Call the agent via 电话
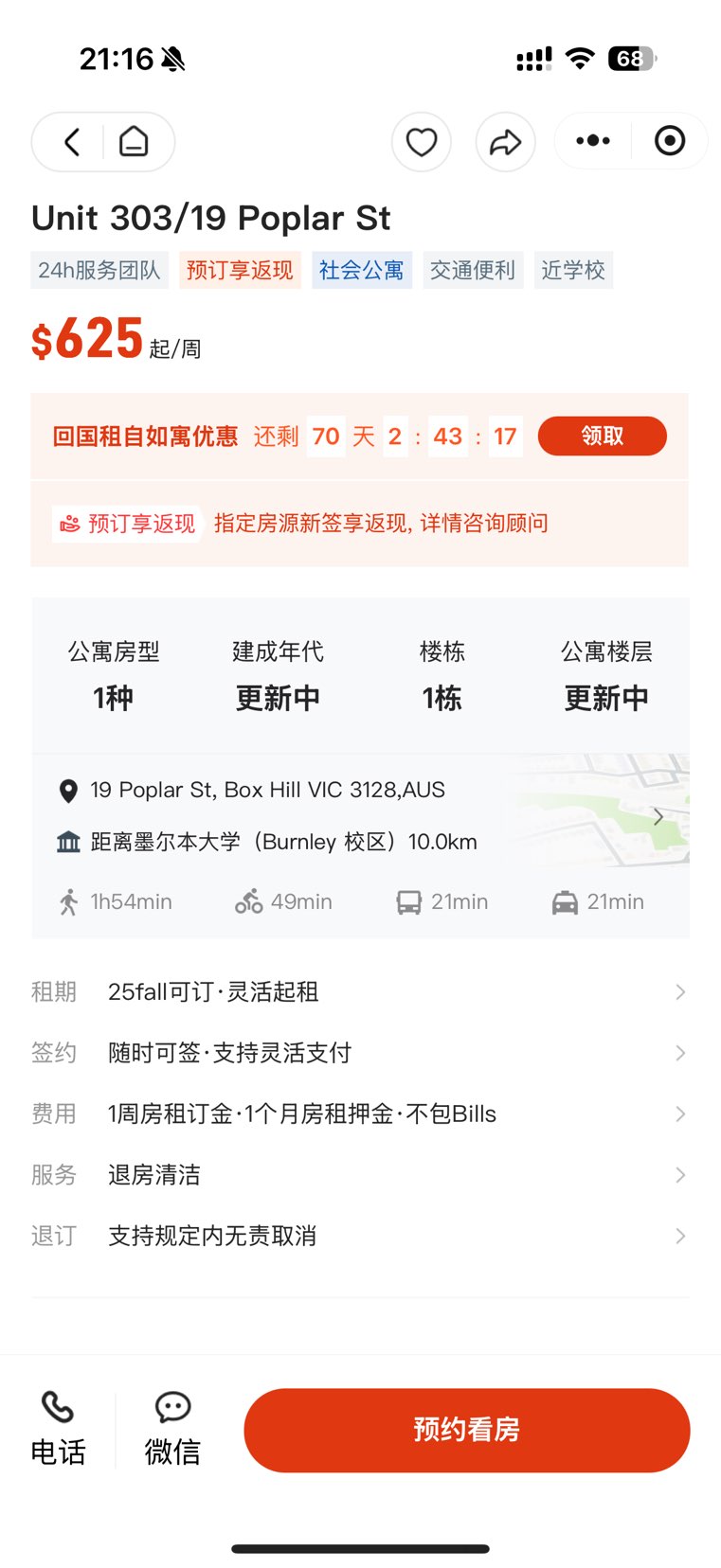The image size is (721, 1568). (x=59, y=1429)
